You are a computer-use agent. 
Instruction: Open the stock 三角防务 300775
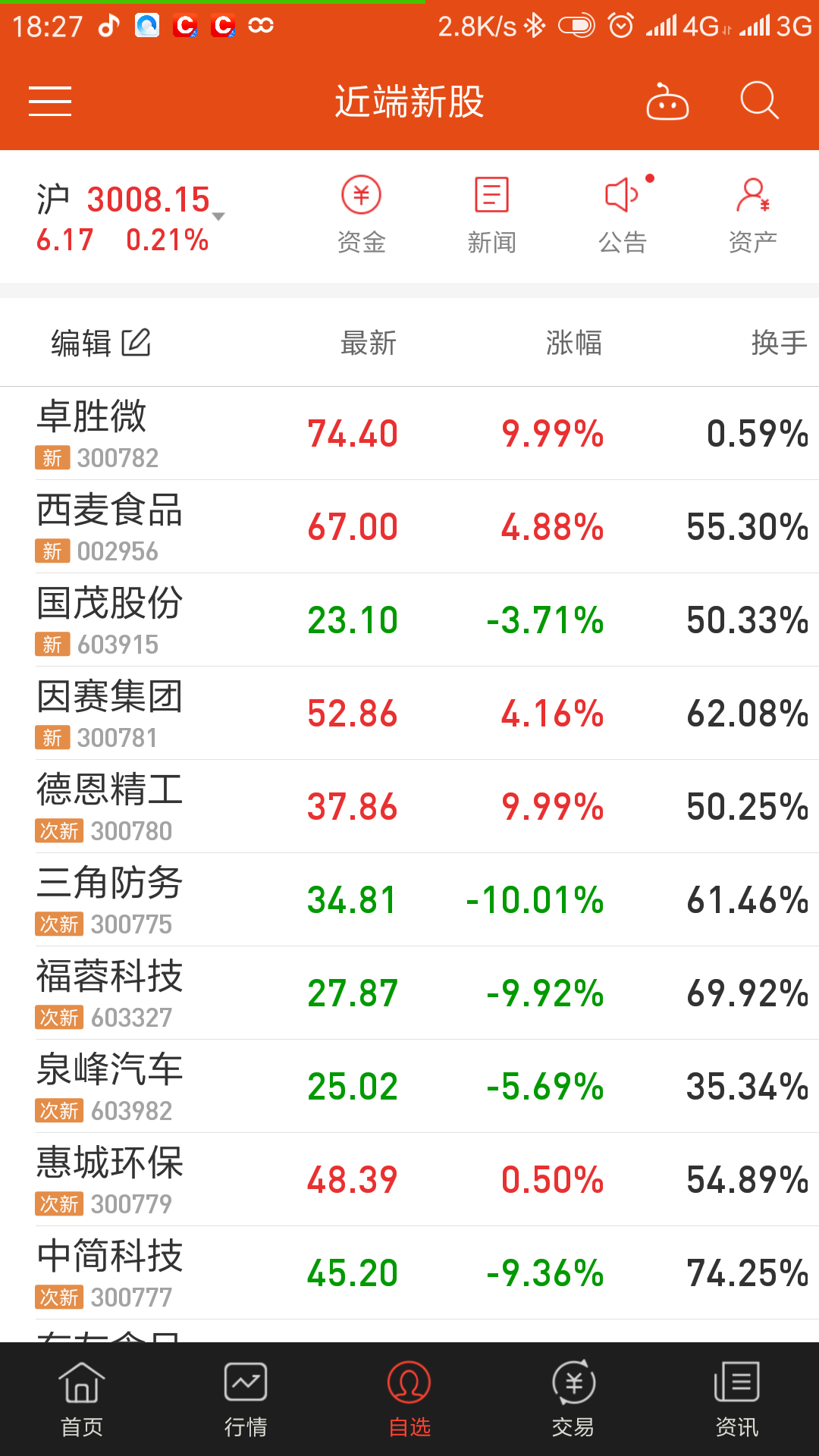click(409, 900)
